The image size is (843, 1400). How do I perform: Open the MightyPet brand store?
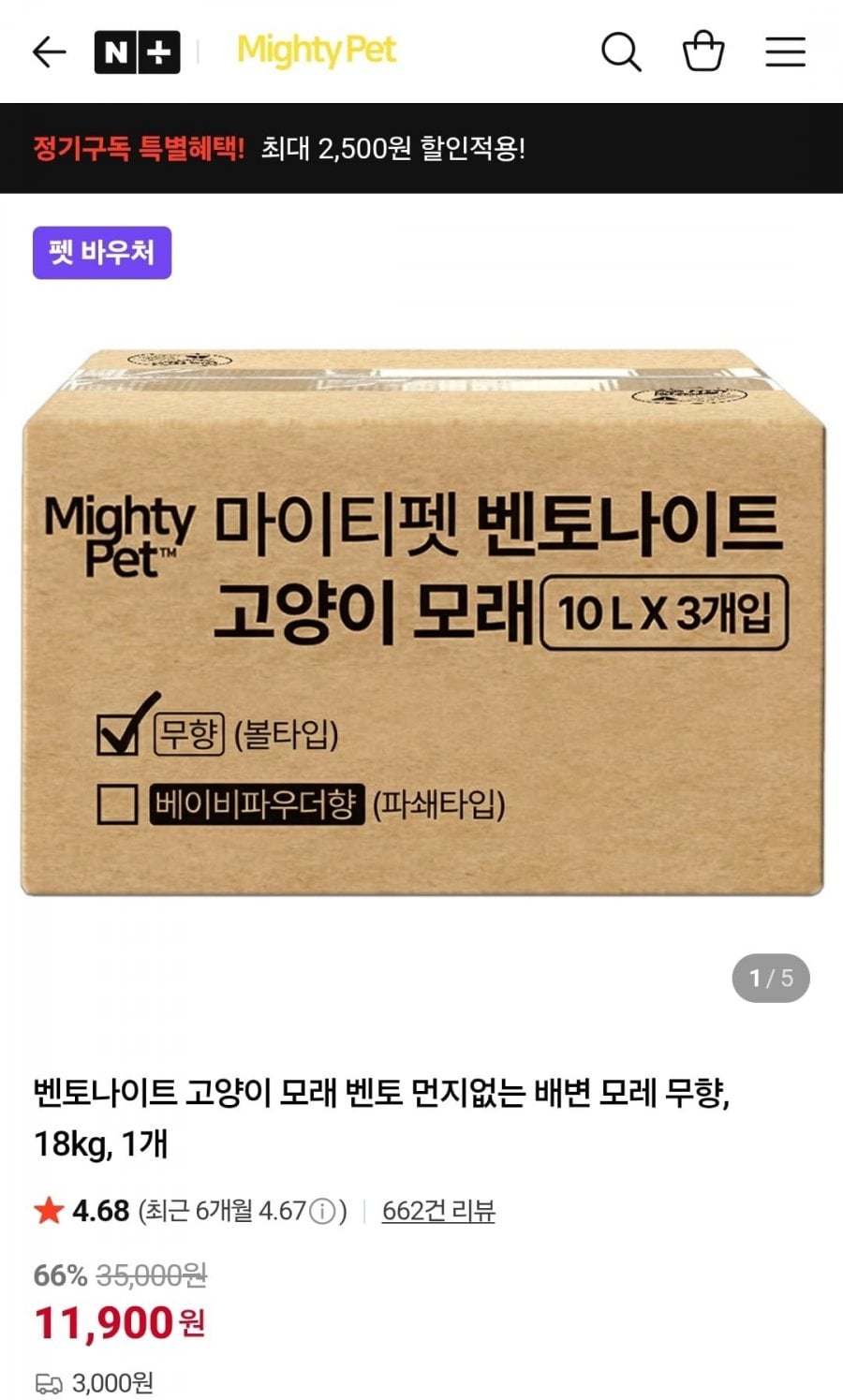point(317,51)
